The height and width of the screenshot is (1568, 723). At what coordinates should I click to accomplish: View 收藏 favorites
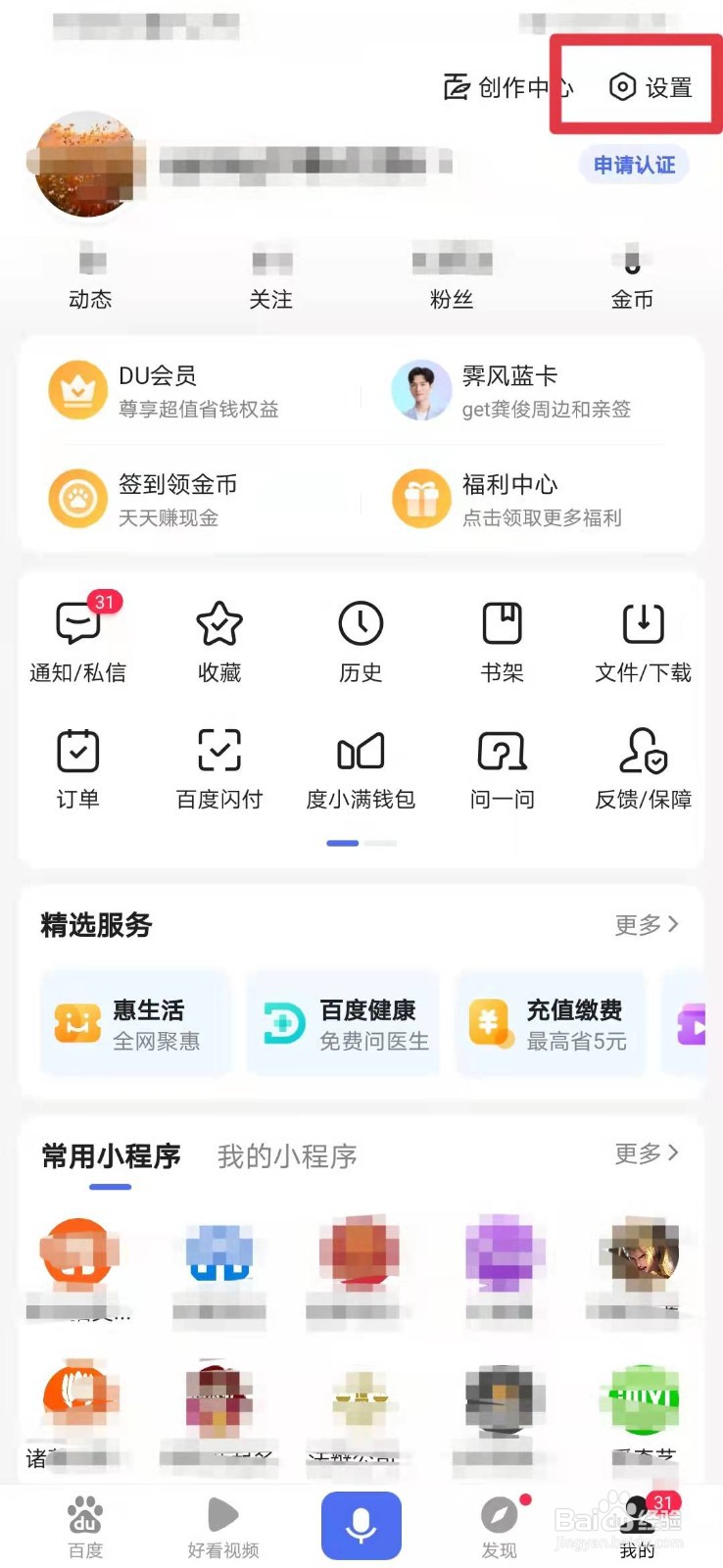[x=219, y=638]
